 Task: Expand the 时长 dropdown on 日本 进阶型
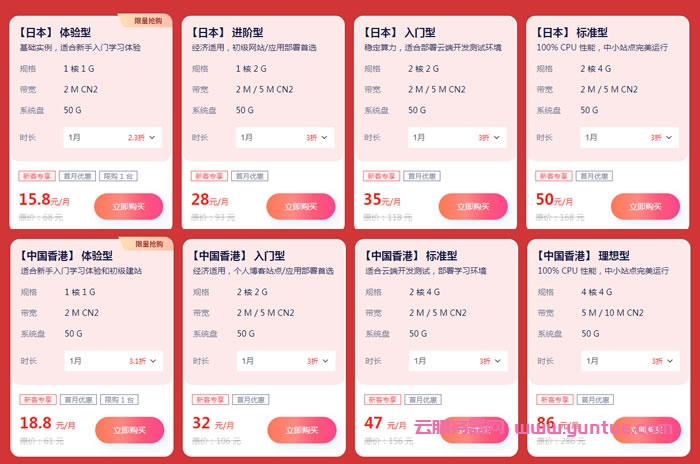pos(284,137)
